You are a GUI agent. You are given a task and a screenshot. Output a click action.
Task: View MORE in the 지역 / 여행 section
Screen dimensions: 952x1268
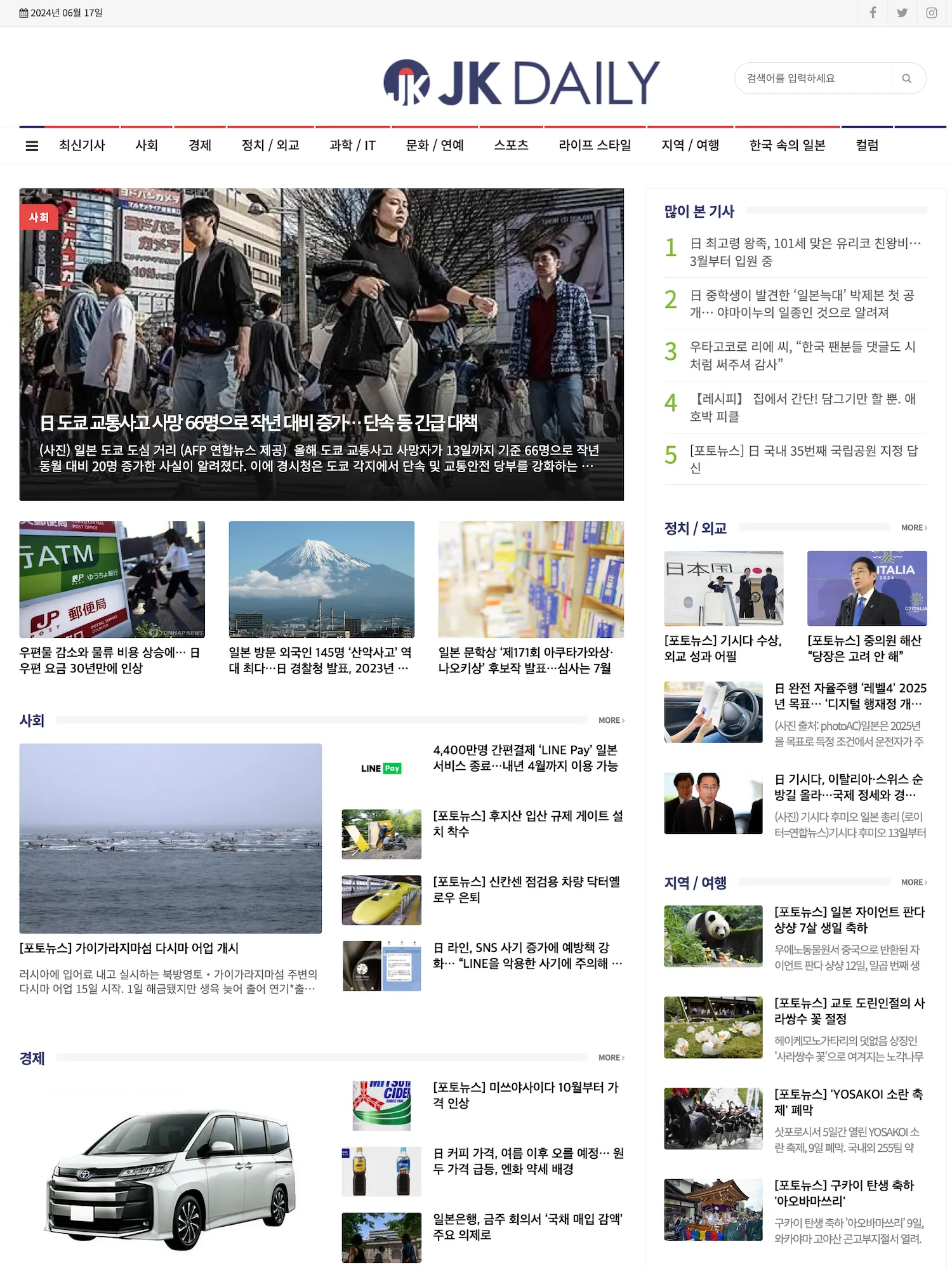click(914, 882)
